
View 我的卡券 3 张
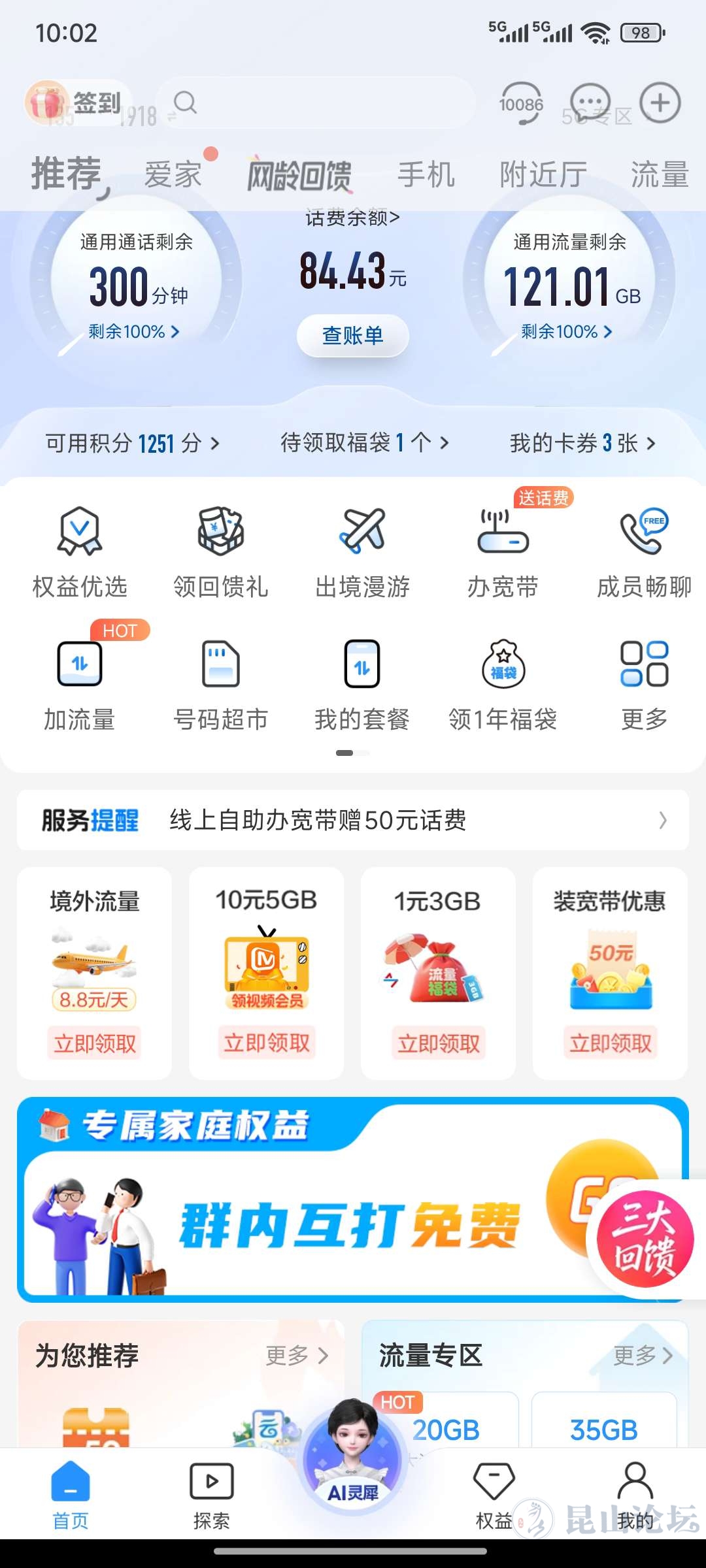click(x=582, y=444)
